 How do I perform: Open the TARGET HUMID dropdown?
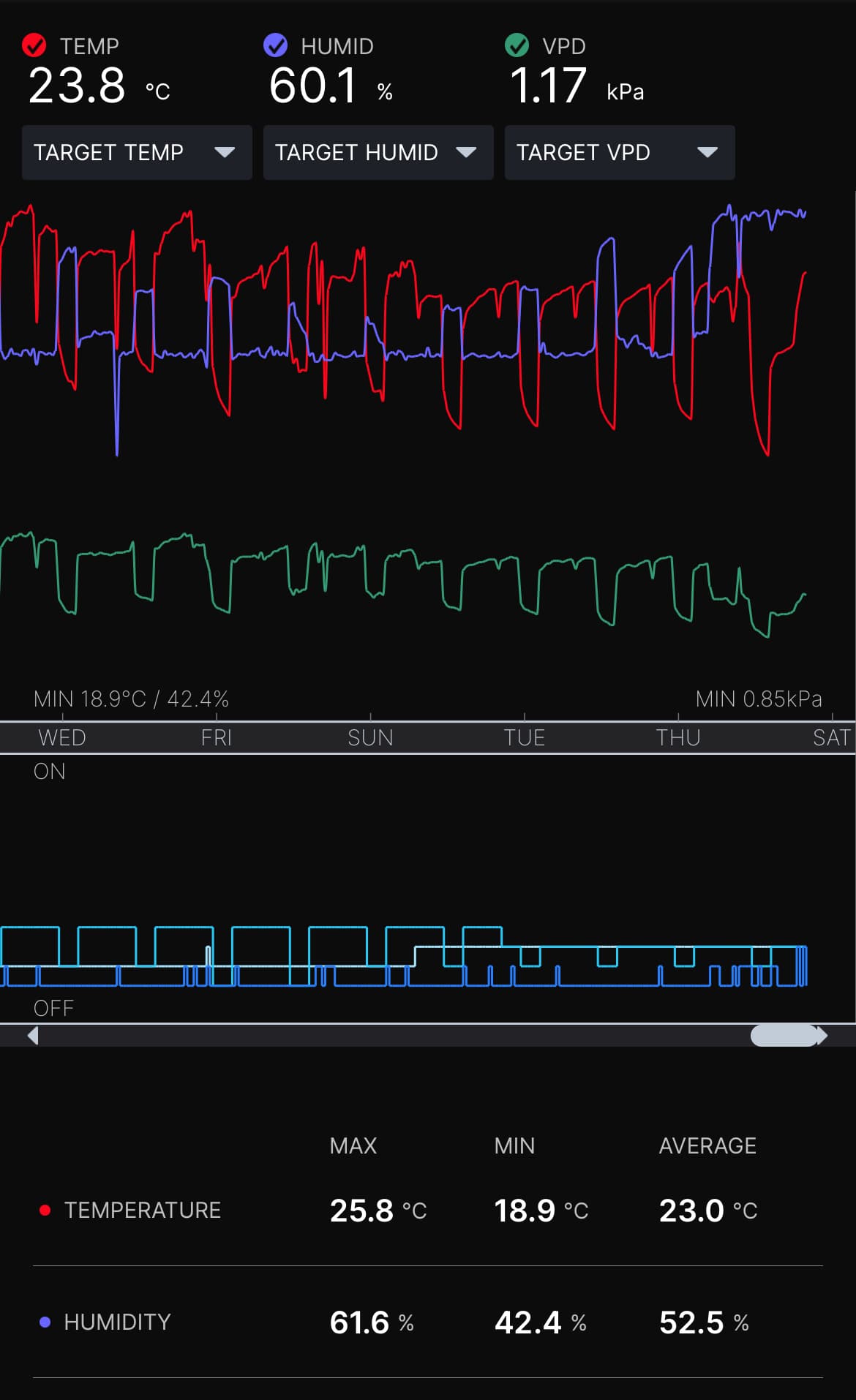[x=378, y=152]
